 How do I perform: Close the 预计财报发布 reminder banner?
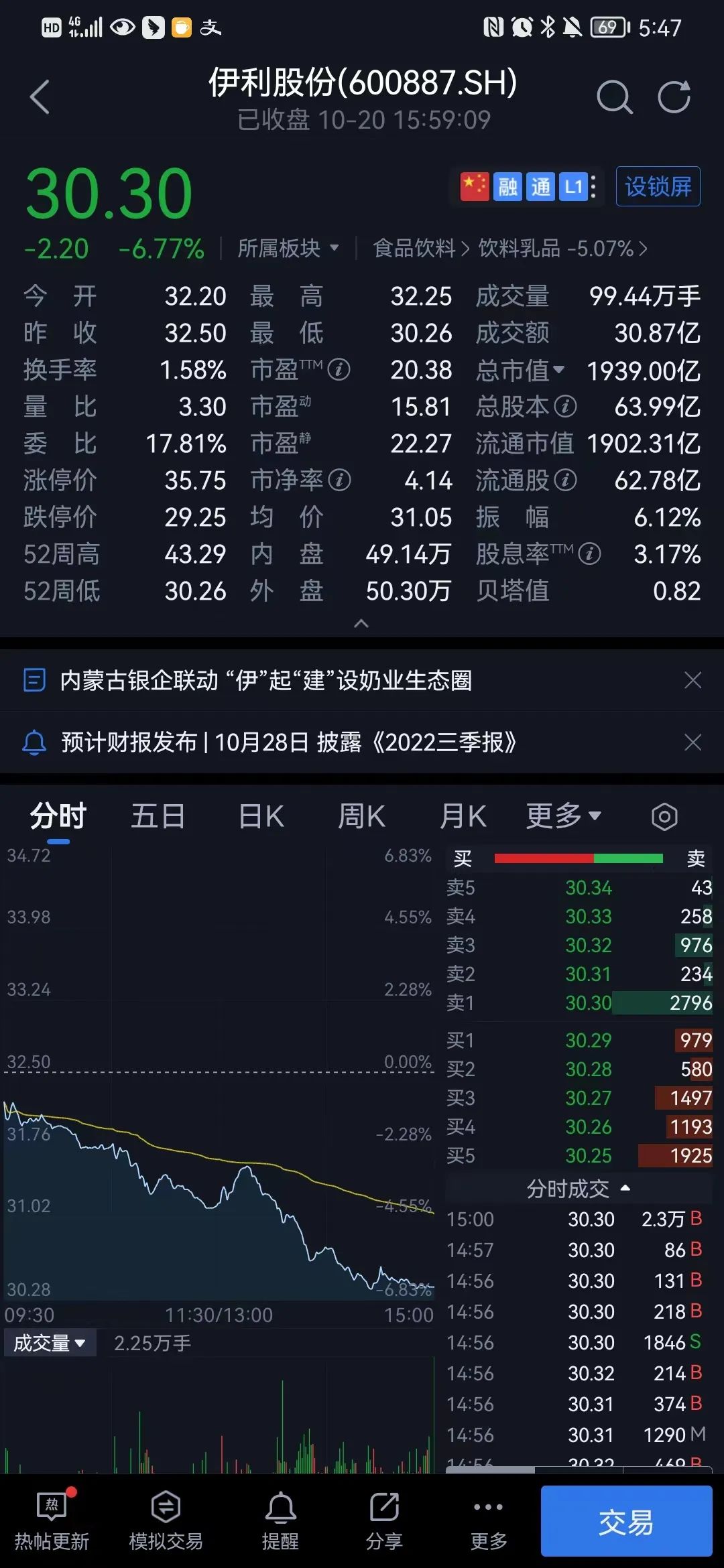click(692, 742)
